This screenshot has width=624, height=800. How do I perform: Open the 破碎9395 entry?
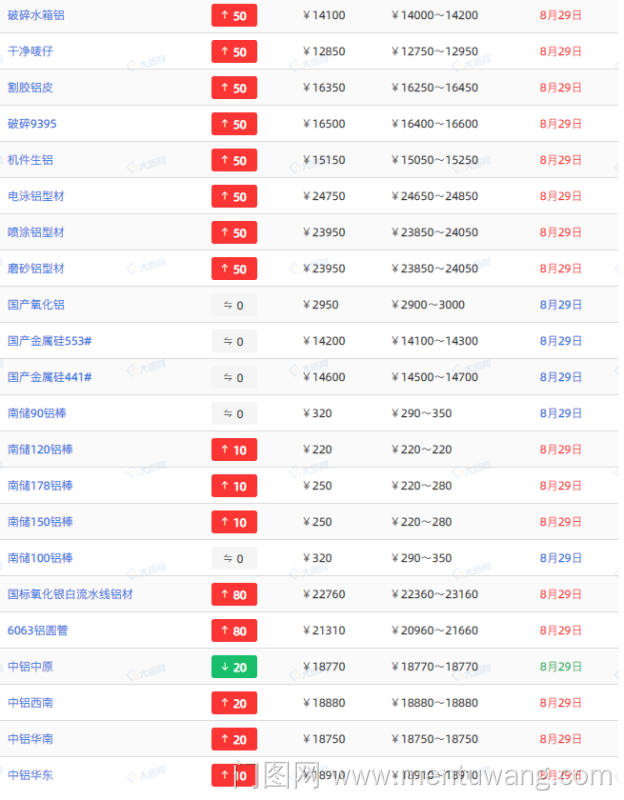pos(32,124)
